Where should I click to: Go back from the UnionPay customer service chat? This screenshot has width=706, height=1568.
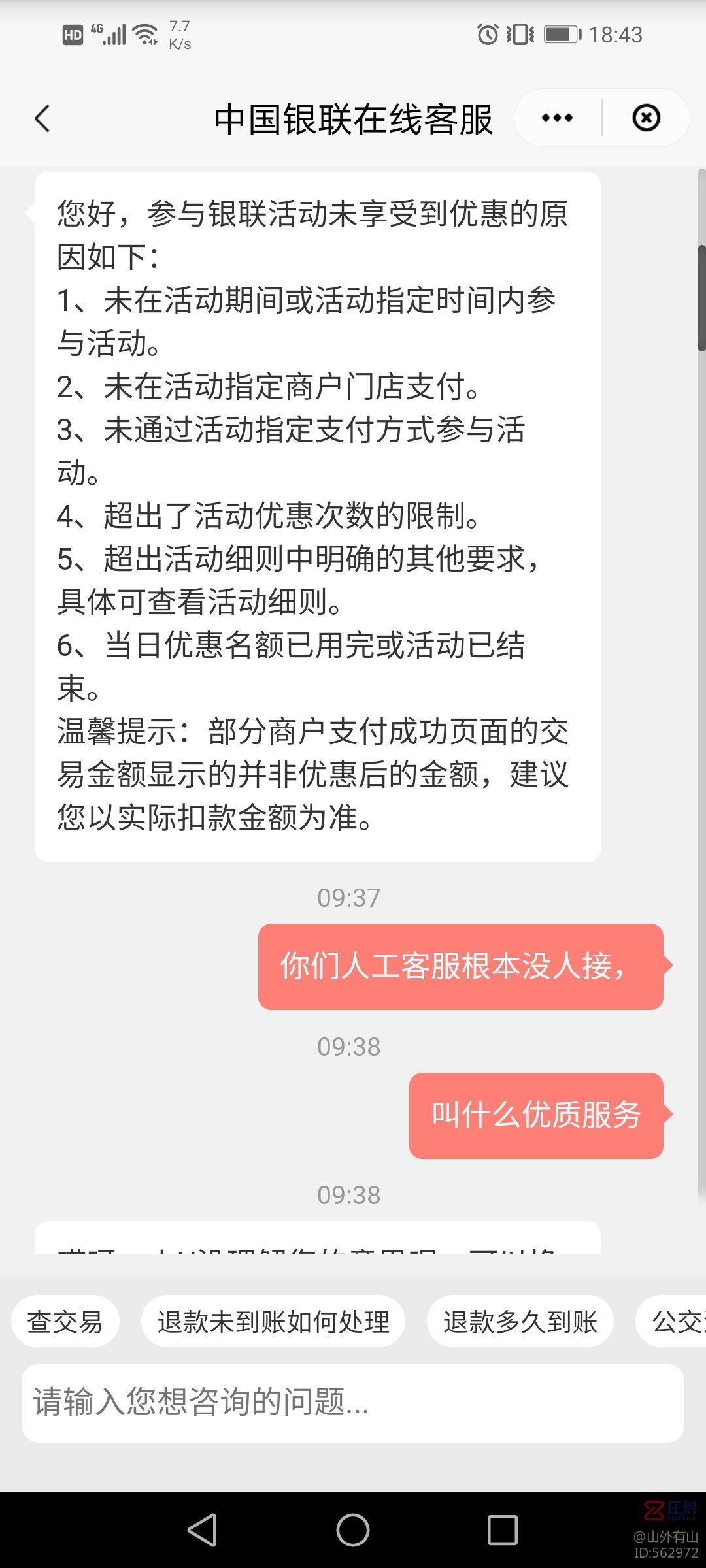click(42, 119)
